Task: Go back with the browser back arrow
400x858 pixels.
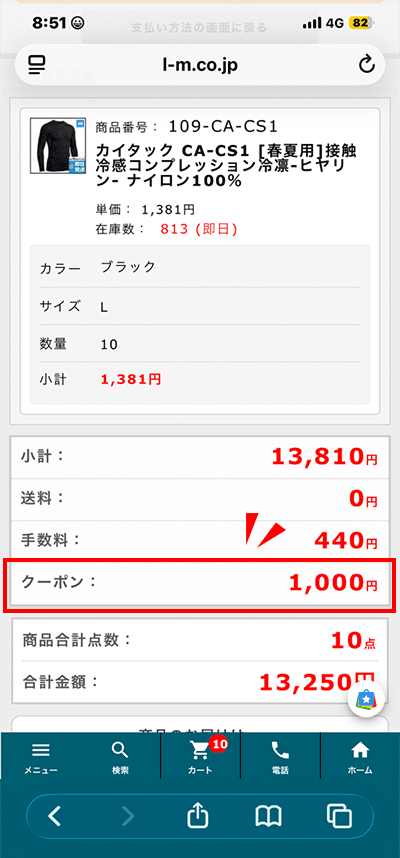Action: click(54, 816)
